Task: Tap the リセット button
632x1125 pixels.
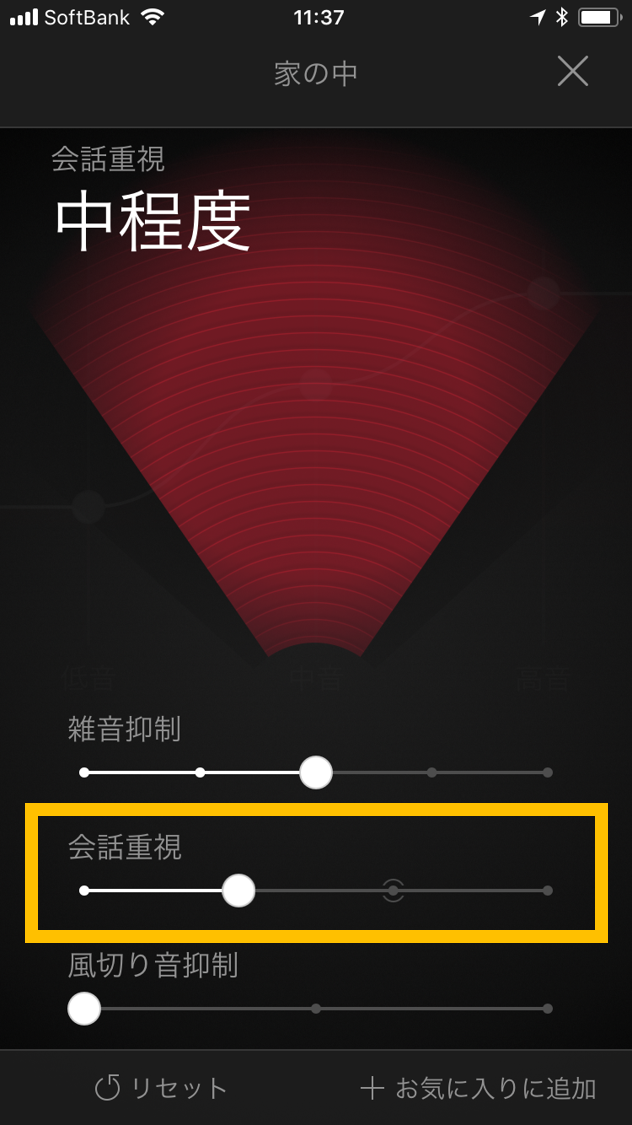Action: [x=161, y=1088]
